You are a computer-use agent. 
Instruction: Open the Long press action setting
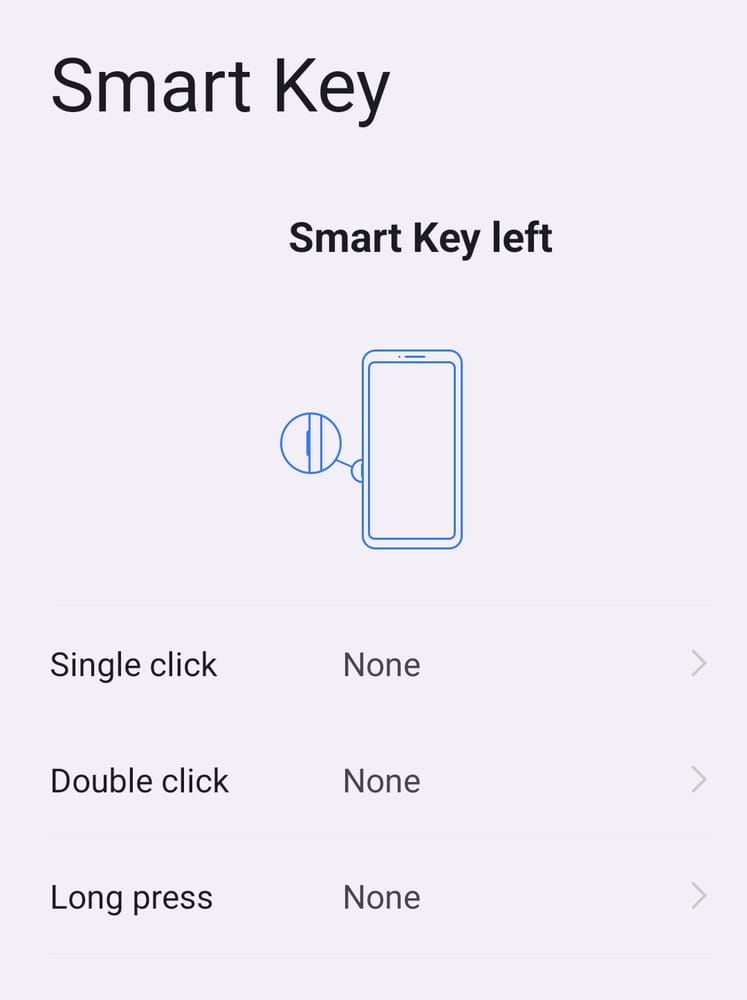point(378,897)
